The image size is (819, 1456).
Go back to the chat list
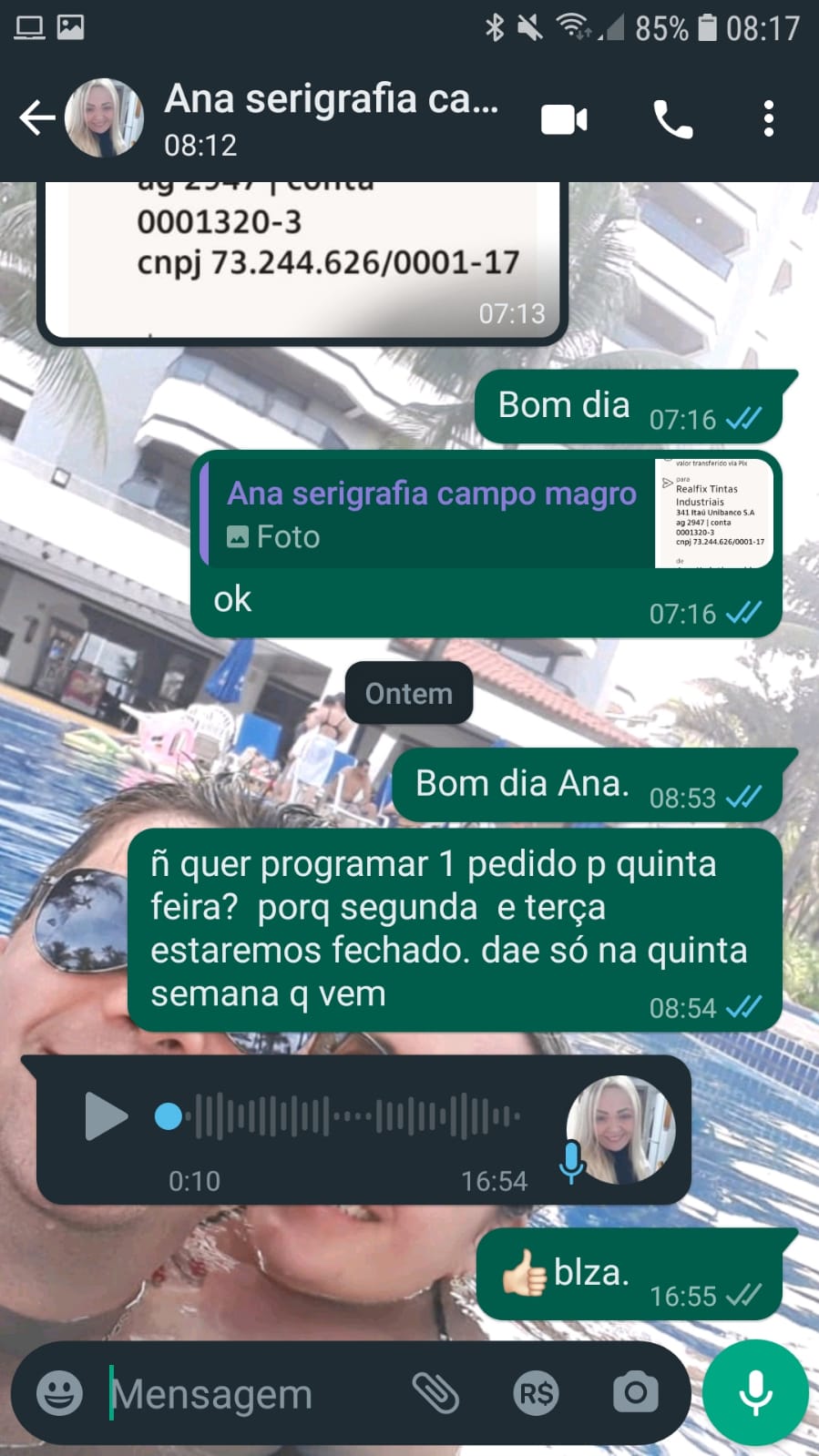click(36, 118)
